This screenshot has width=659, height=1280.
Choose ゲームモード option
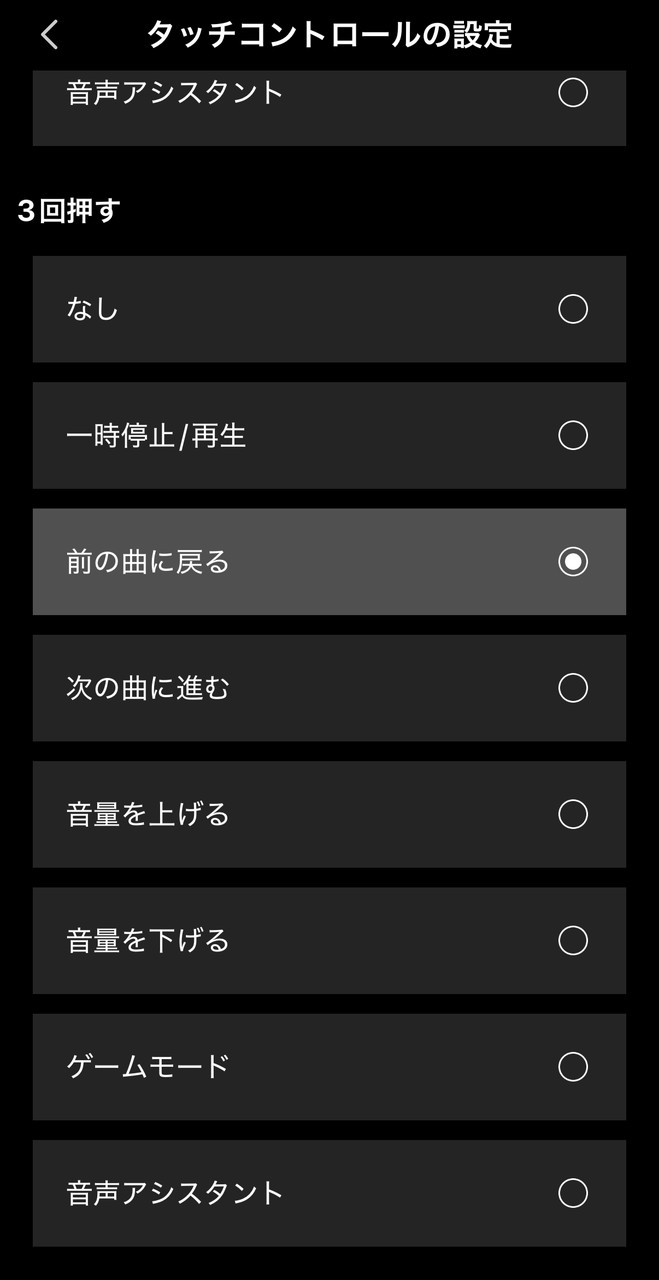(329, 1066)
